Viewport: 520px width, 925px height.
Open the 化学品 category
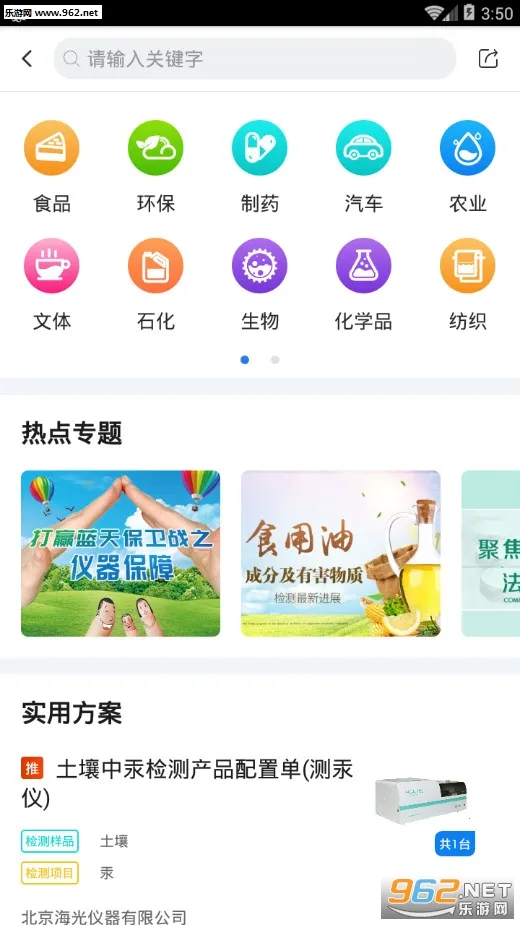364,285
